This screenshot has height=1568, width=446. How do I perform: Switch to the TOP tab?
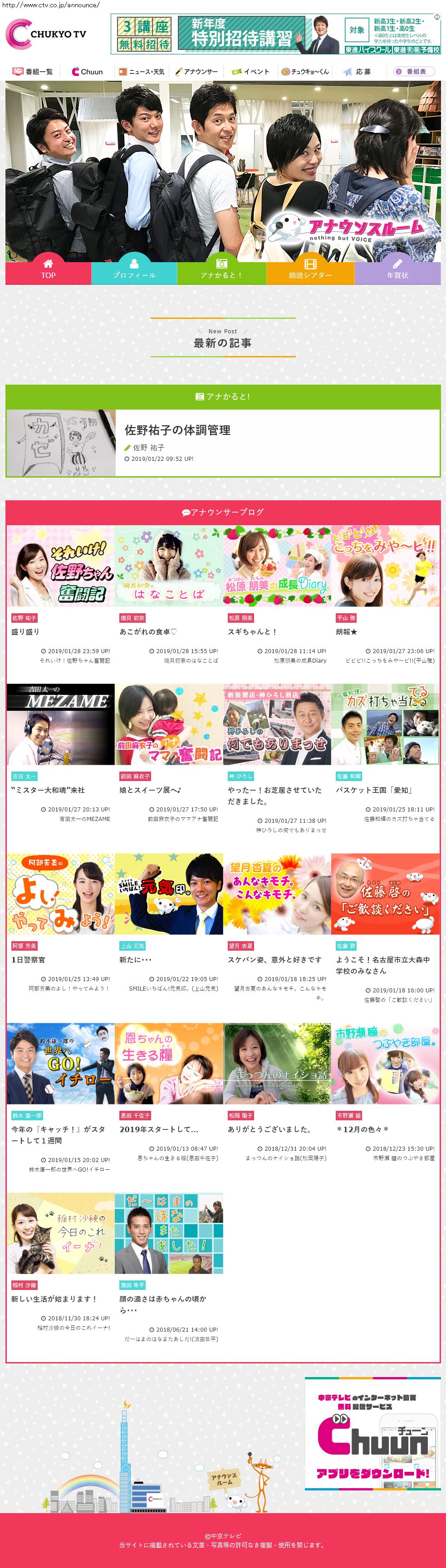(x=48, y=270)
